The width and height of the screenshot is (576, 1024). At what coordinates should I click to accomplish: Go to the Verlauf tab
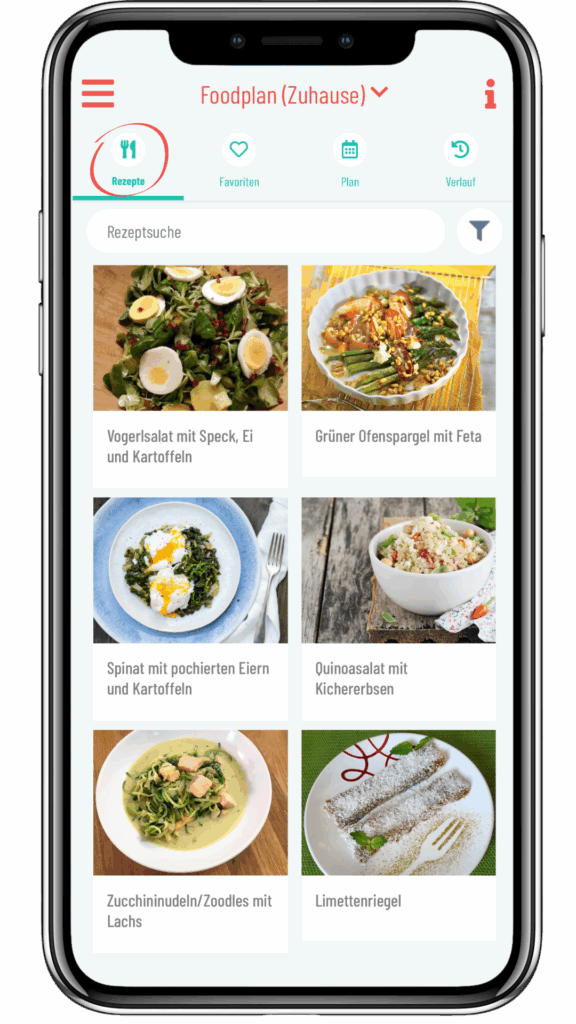point(460,162)
